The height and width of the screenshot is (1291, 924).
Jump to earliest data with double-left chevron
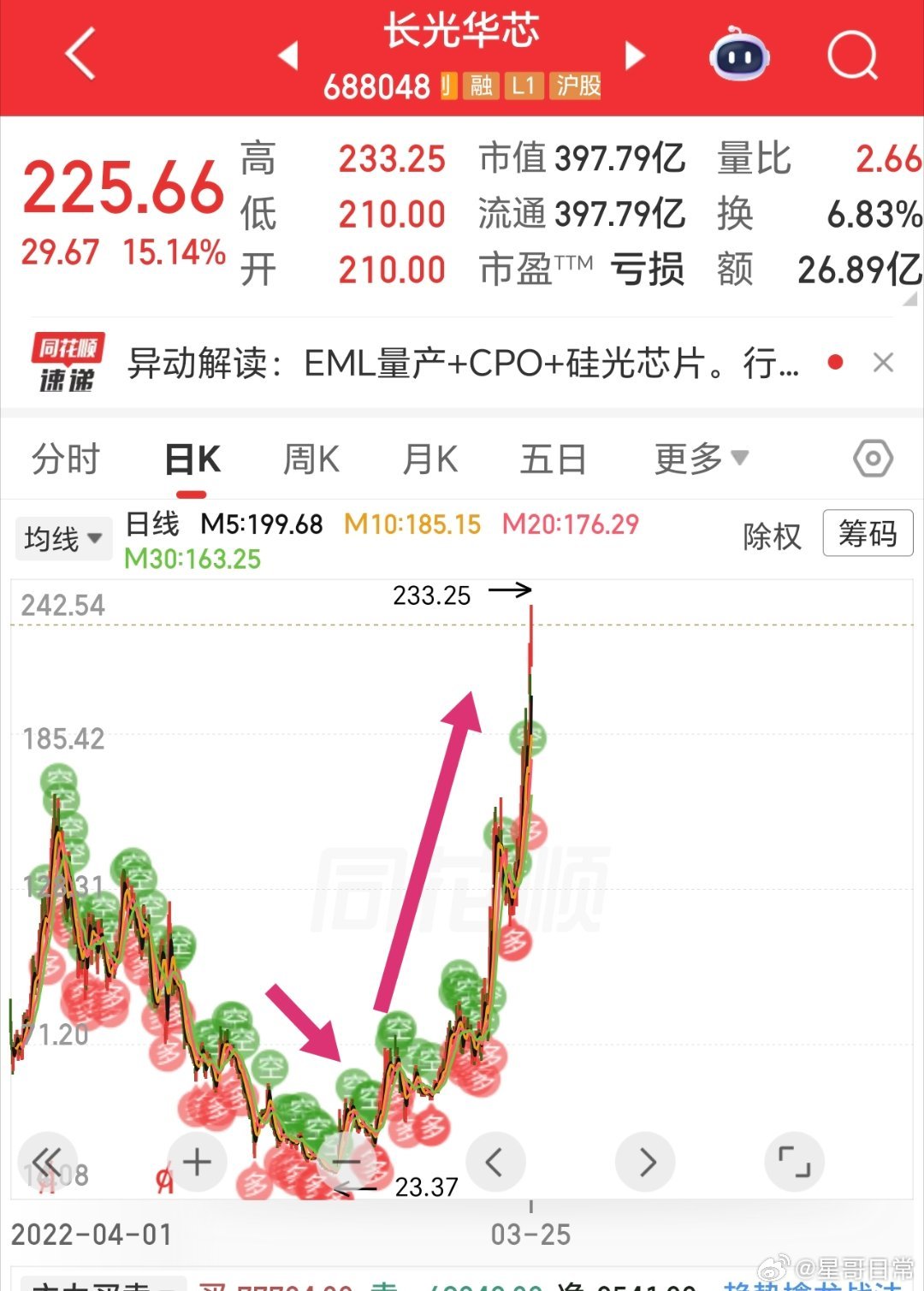(49, 1162)
